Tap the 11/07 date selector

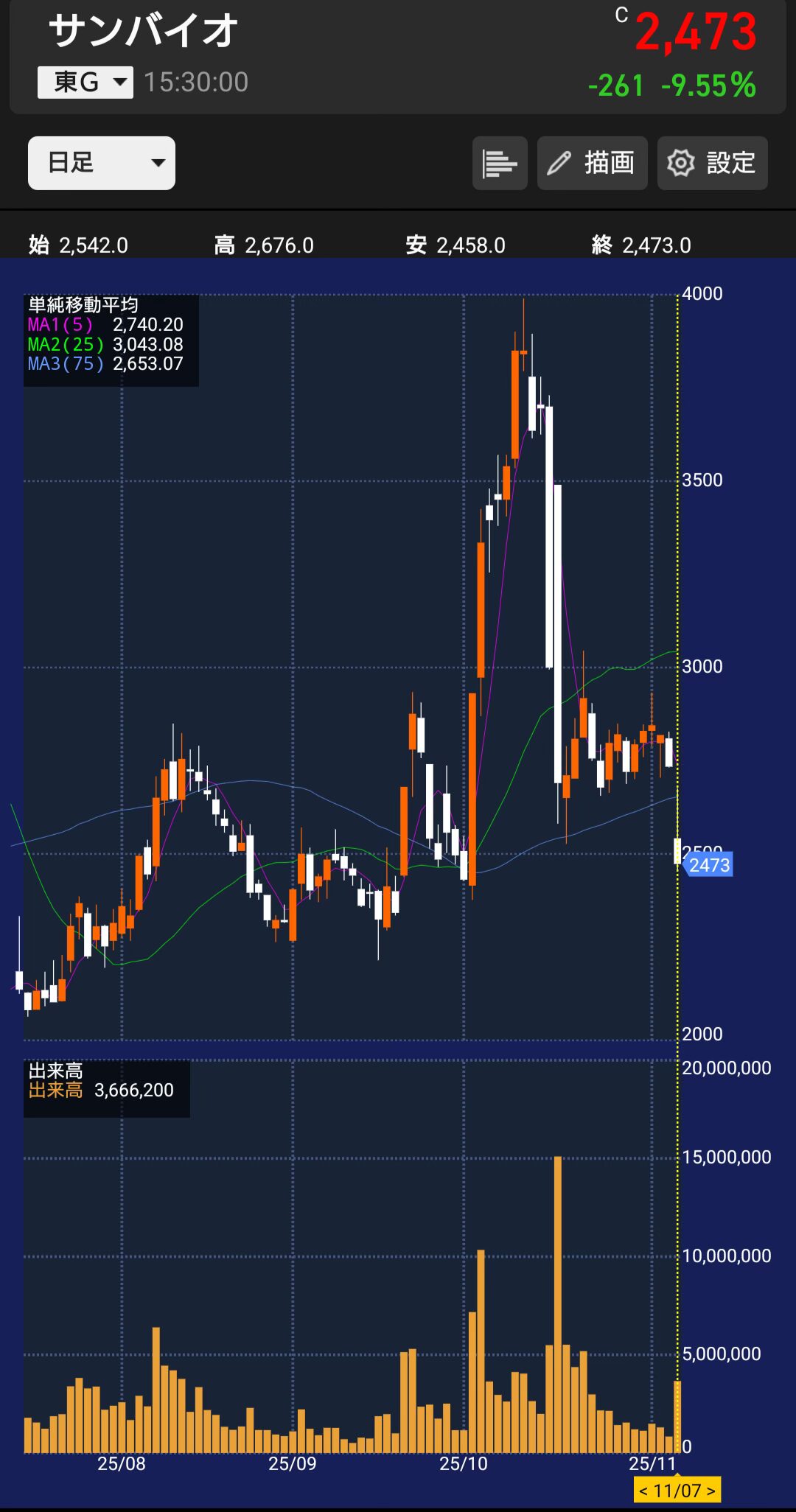coord(677,1491)
